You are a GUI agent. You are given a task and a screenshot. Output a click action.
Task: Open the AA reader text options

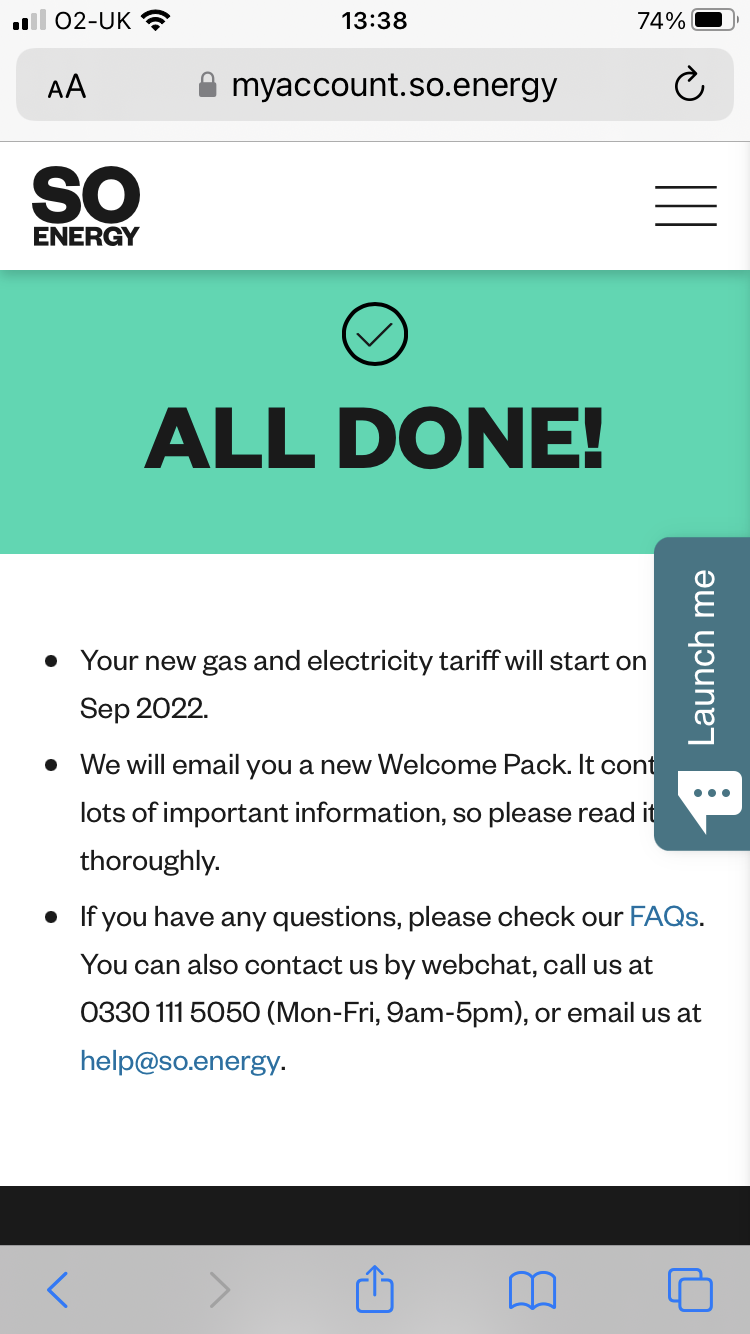tap(67, 87)
